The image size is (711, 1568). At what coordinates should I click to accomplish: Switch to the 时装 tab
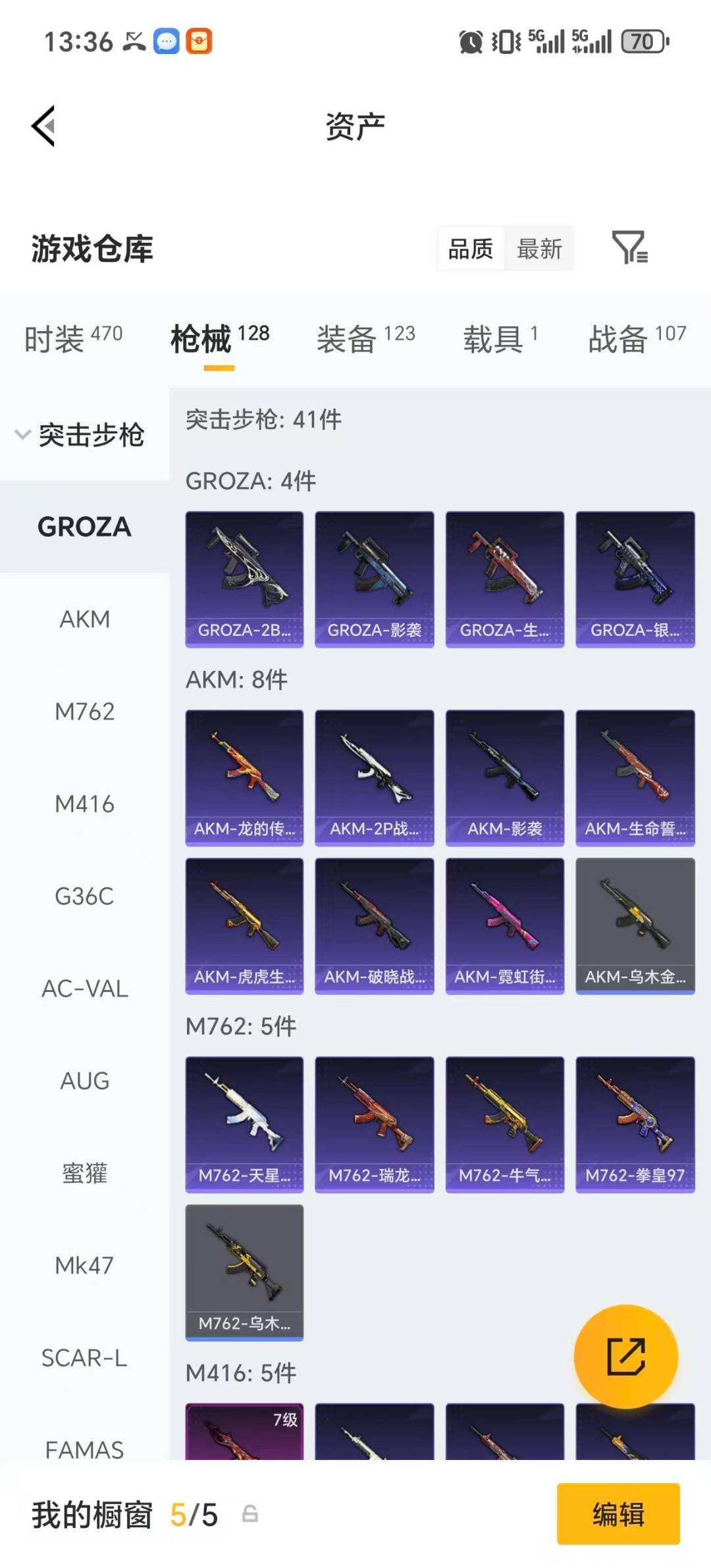click(x=73, y=338)
